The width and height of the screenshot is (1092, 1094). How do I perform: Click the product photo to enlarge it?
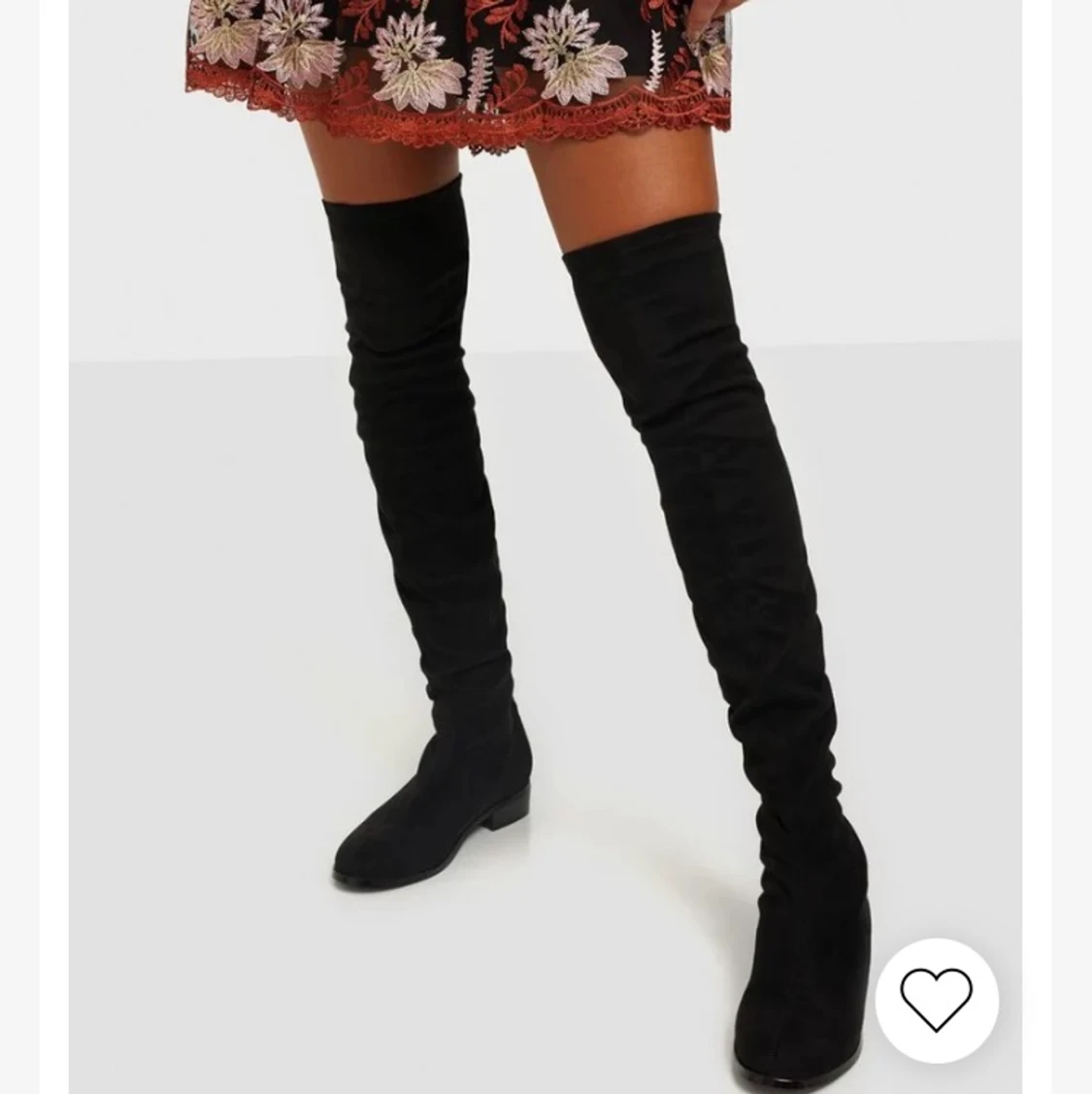pos(544,544)
